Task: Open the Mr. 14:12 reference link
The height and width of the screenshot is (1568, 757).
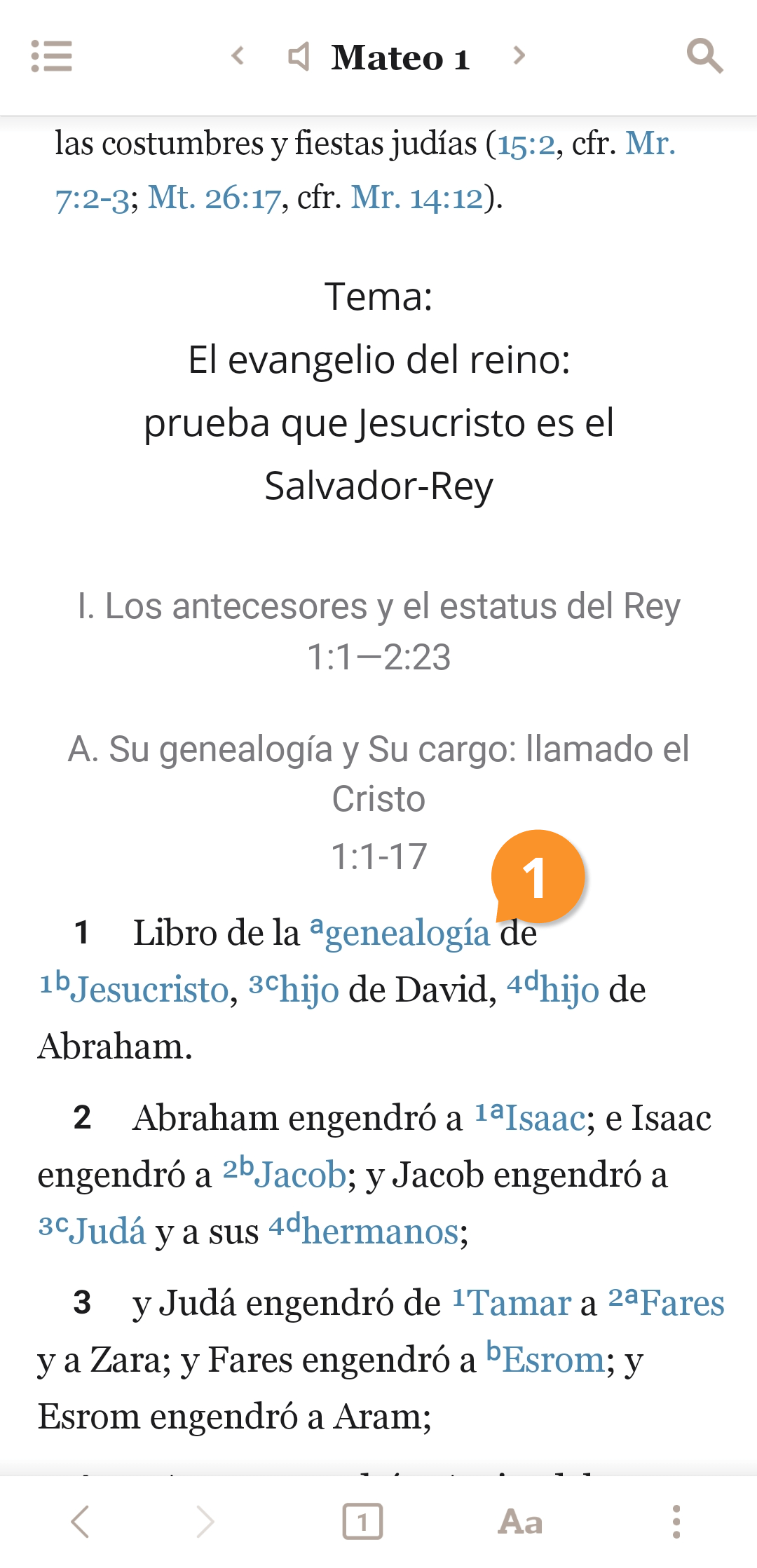Action: click(x=417, y=198)
